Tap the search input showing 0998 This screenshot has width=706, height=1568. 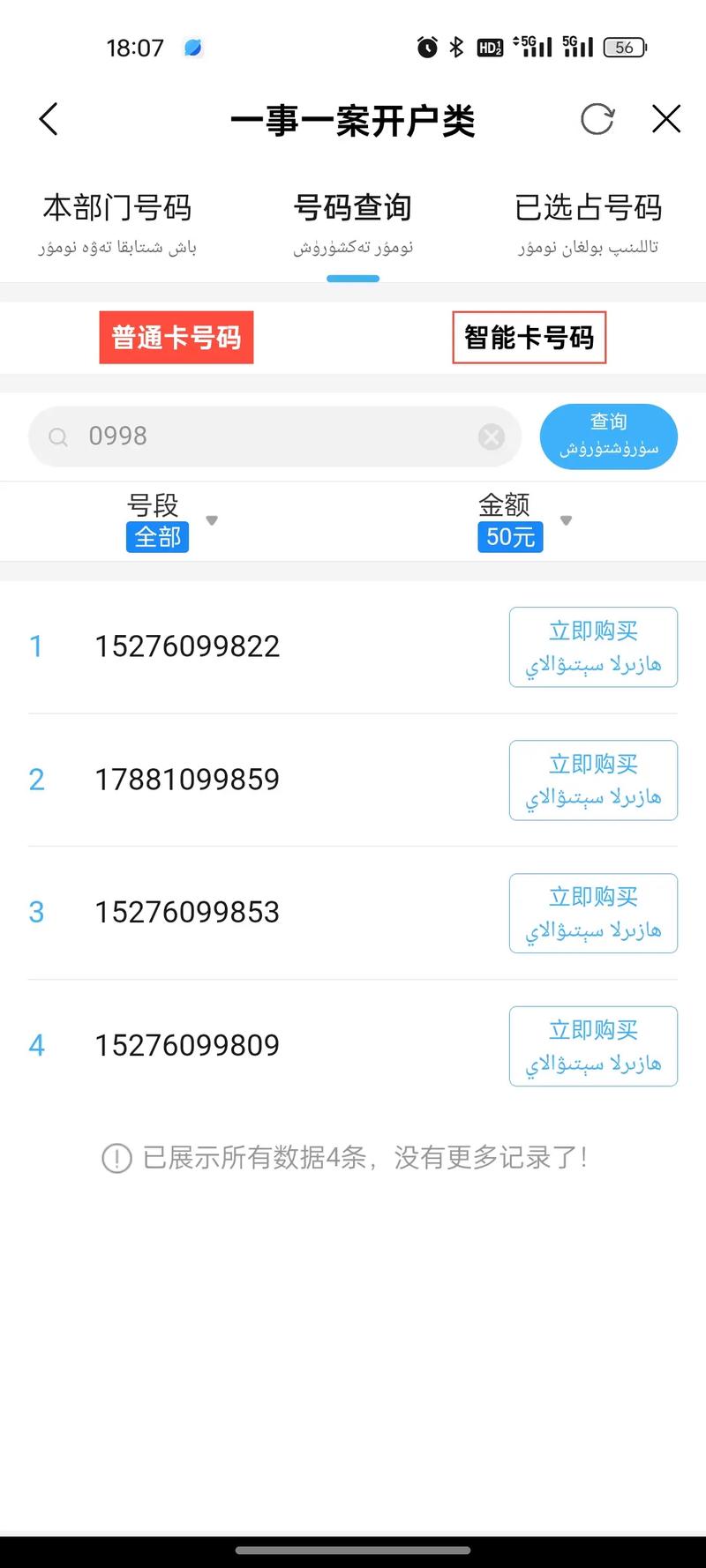[x=265, y=436]
